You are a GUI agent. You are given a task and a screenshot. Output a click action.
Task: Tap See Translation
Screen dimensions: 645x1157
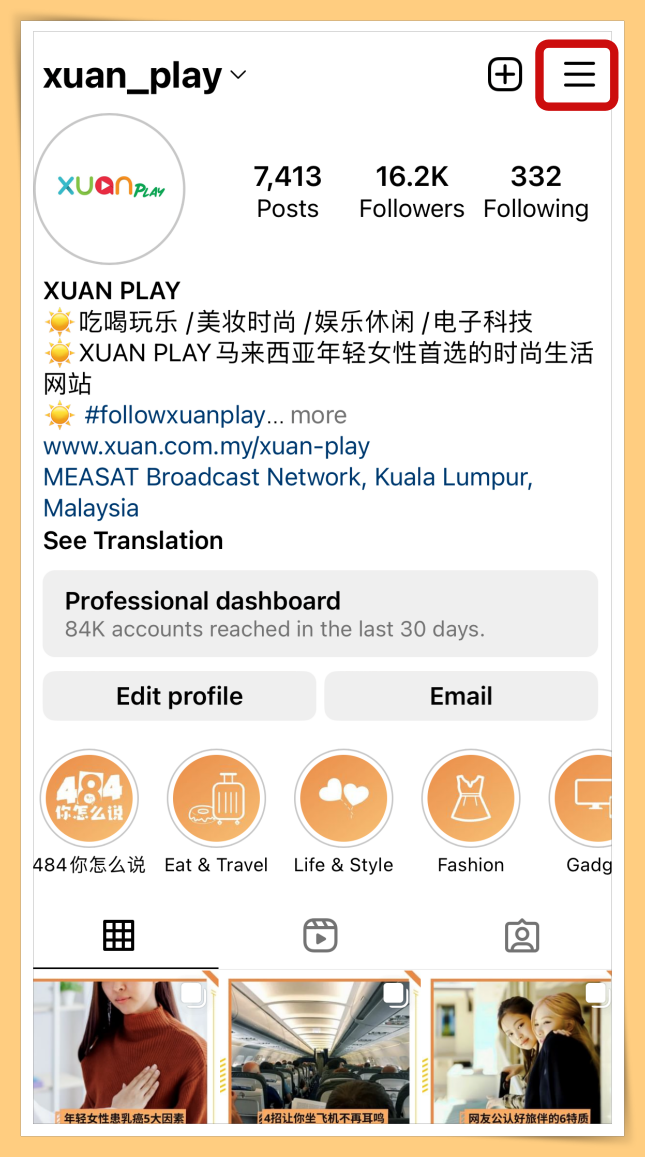133,540
